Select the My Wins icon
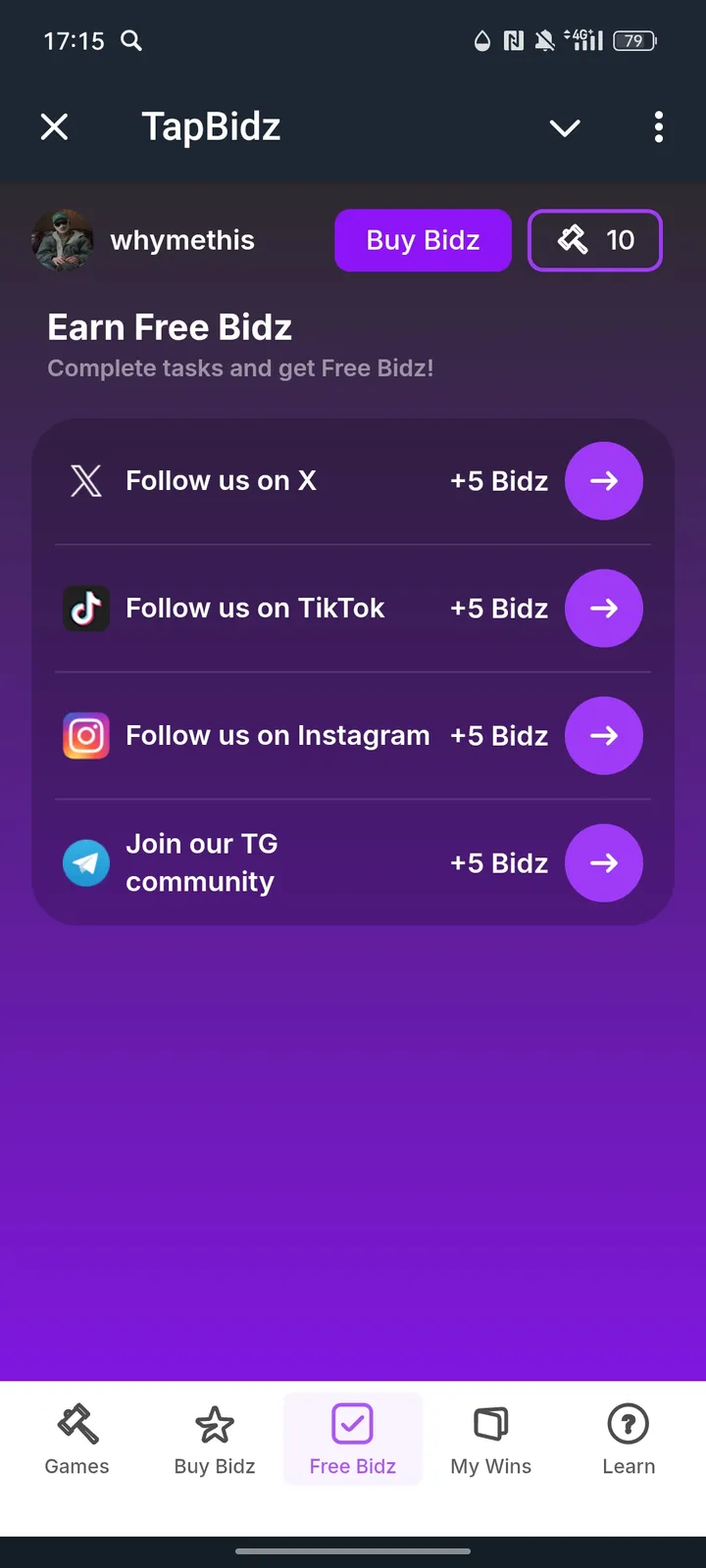706x1568 pixels. [x=490, y=1423]
